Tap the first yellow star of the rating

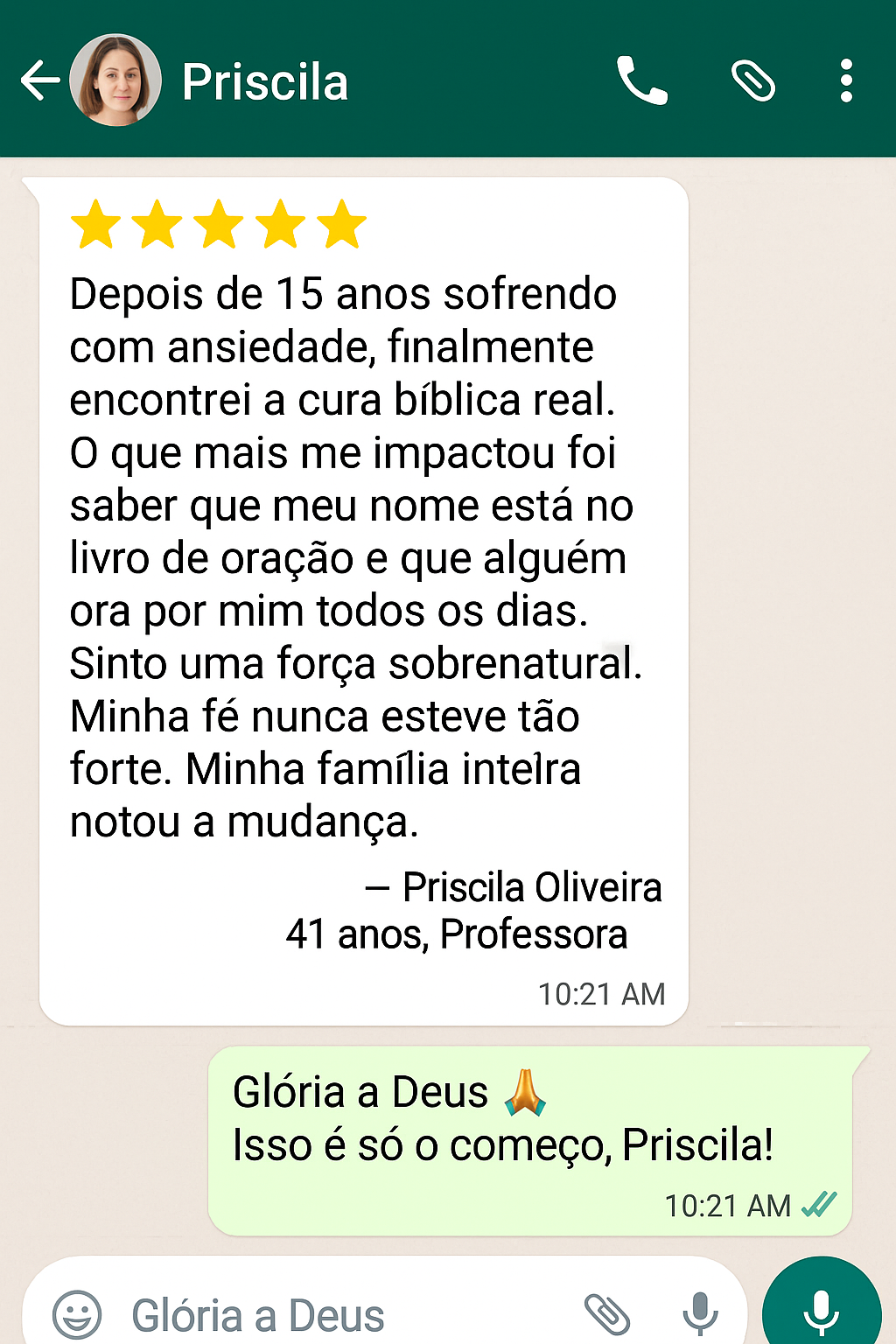[98, 227]
